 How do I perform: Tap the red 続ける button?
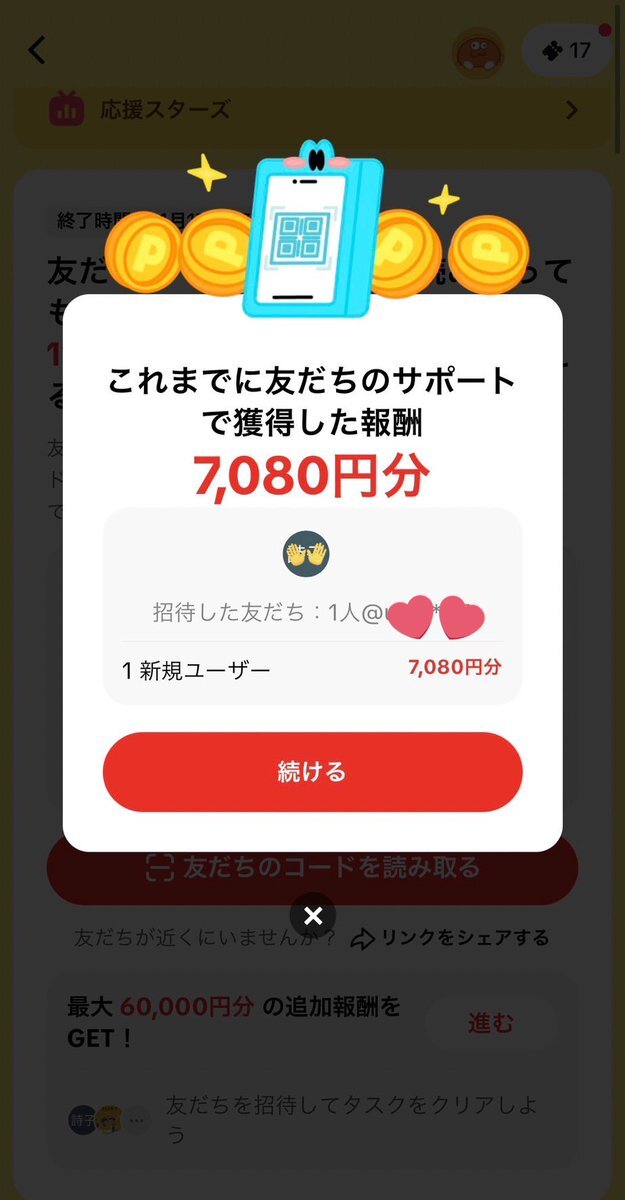click(x=312, y=772)
